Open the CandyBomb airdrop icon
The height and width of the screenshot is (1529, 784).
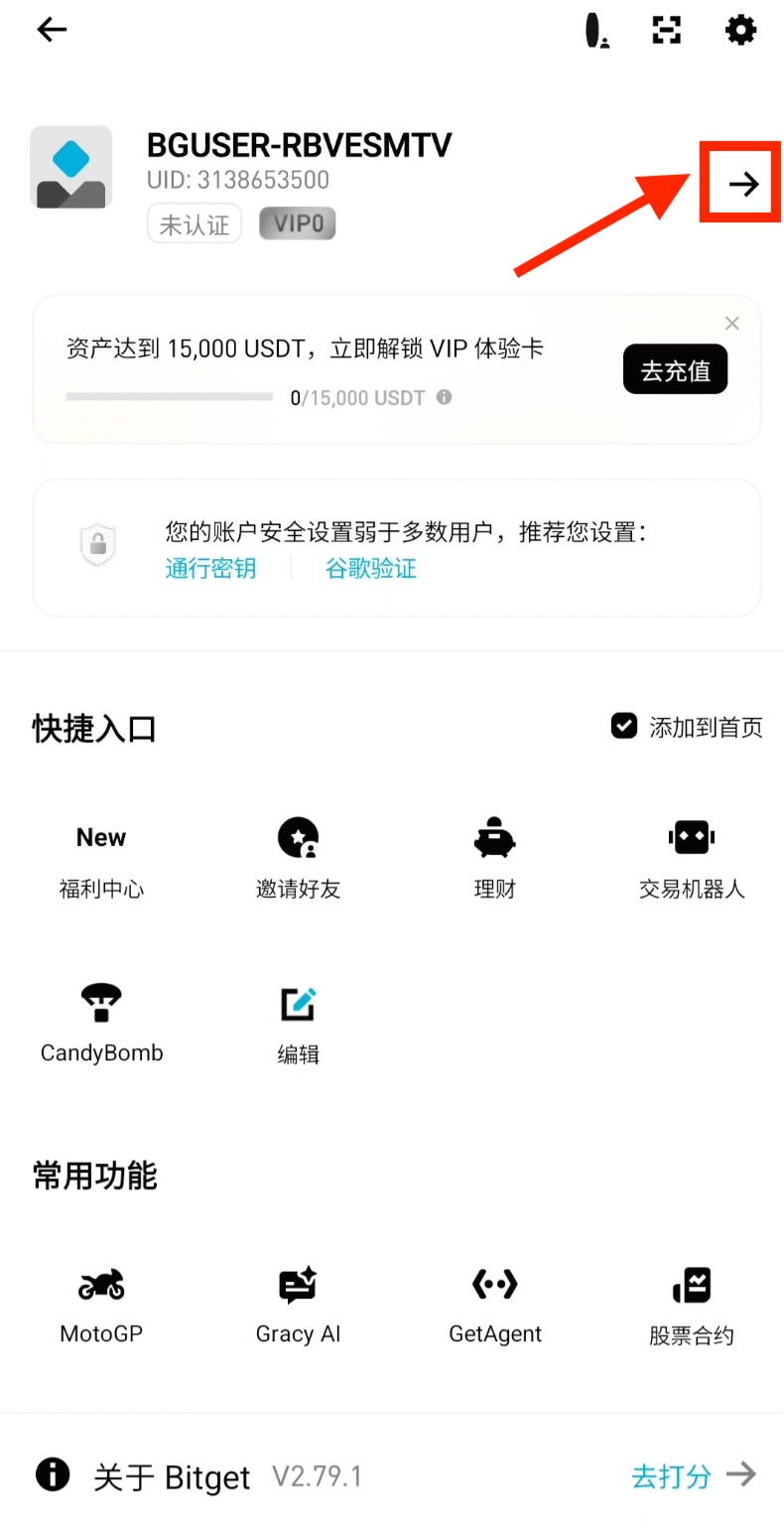[100, 1003]
